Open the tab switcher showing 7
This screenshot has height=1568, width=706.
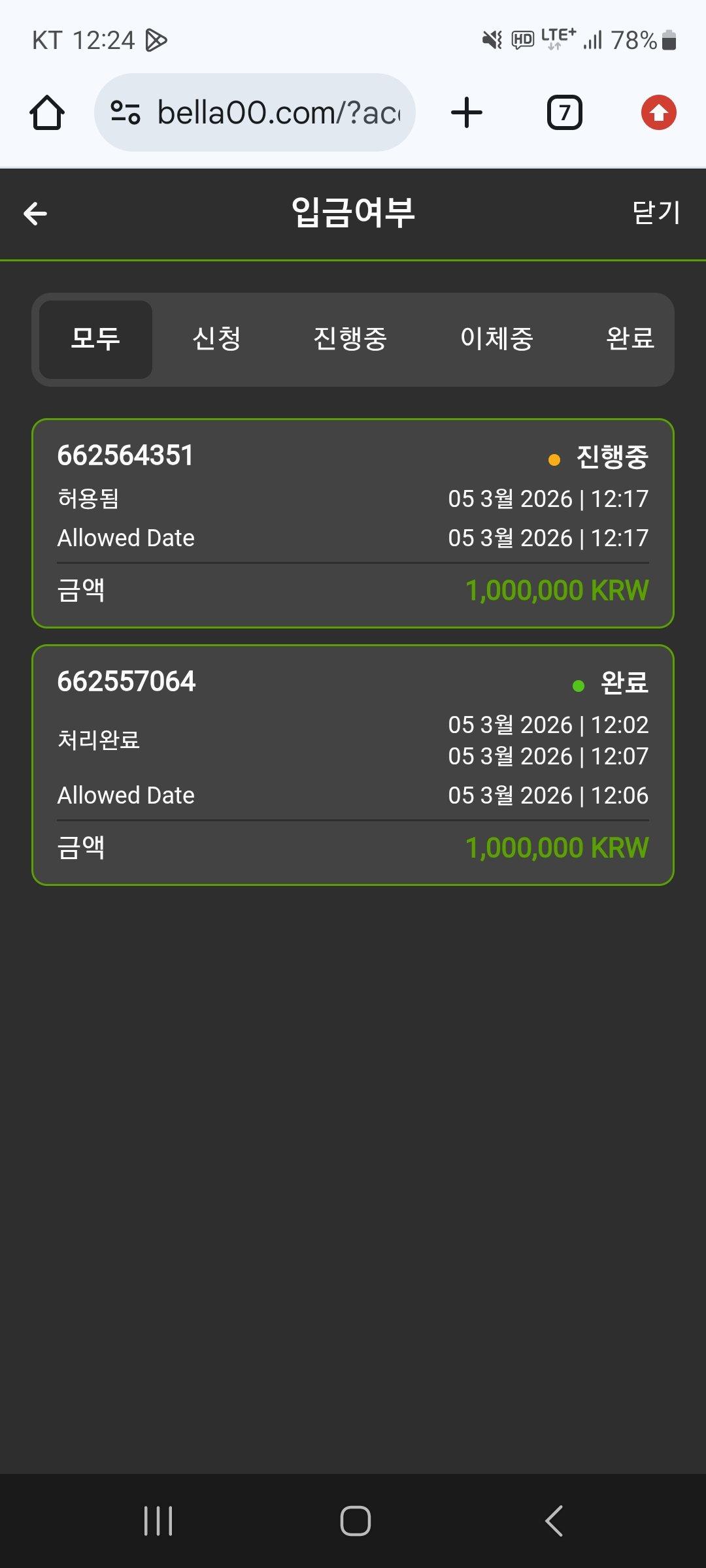(564, 112)
